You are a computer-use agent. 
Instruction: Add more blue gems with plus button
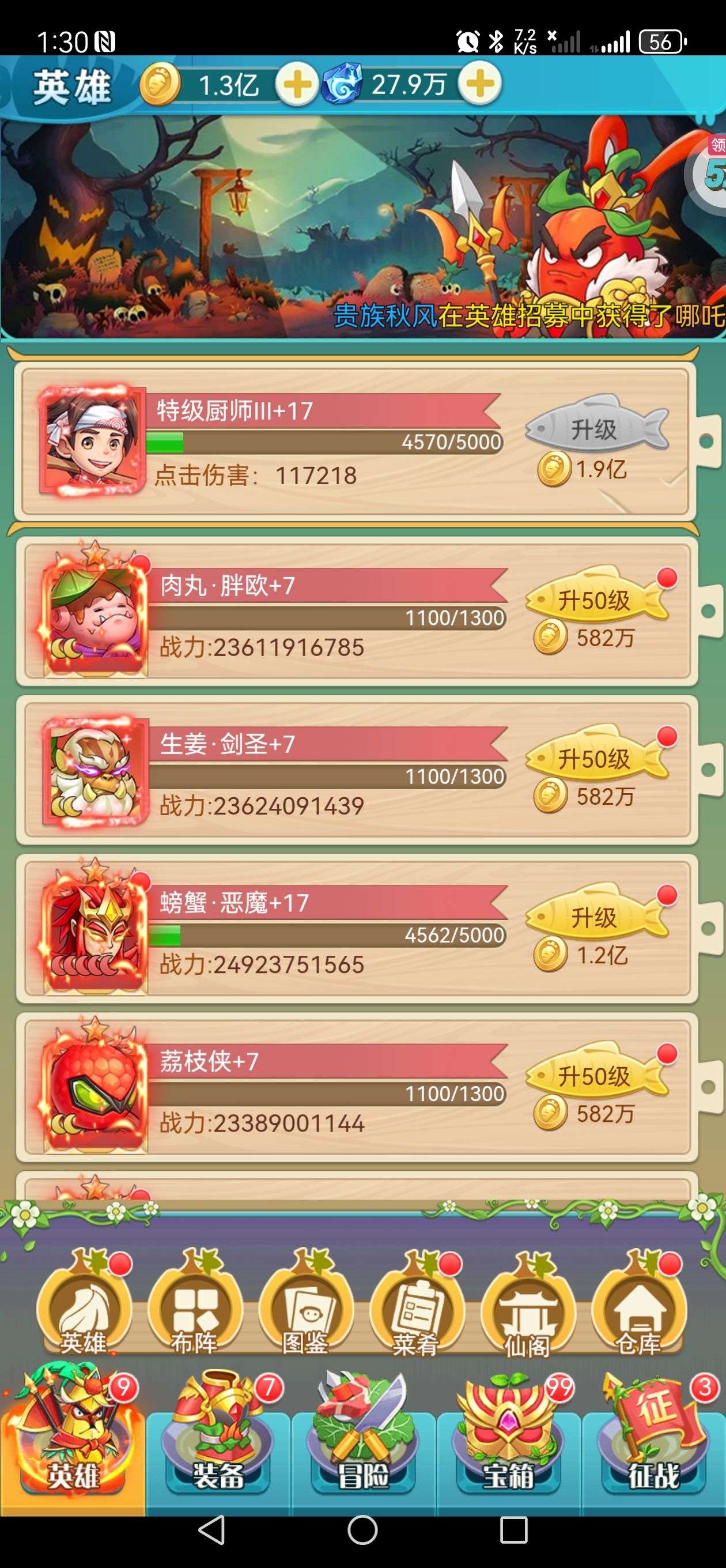(x=480, y=84)
